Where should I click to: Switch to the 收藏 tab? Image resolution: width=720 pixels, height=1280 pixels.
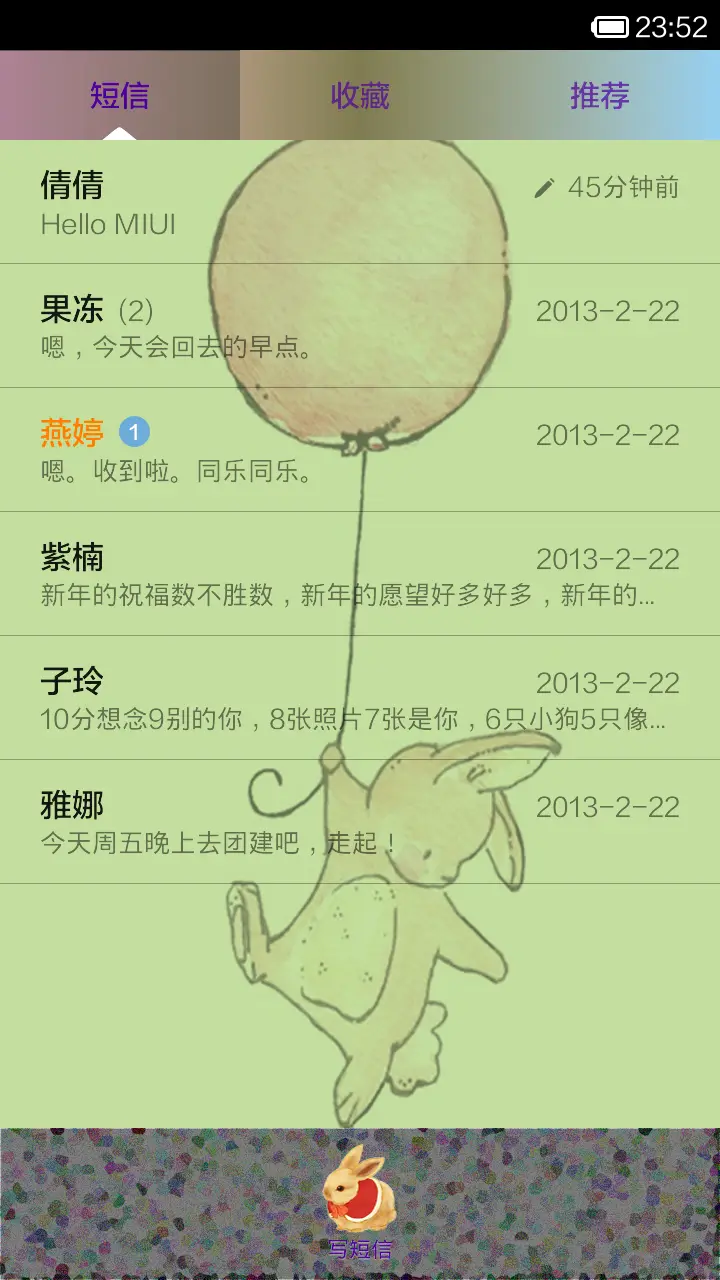coord(360,96)
